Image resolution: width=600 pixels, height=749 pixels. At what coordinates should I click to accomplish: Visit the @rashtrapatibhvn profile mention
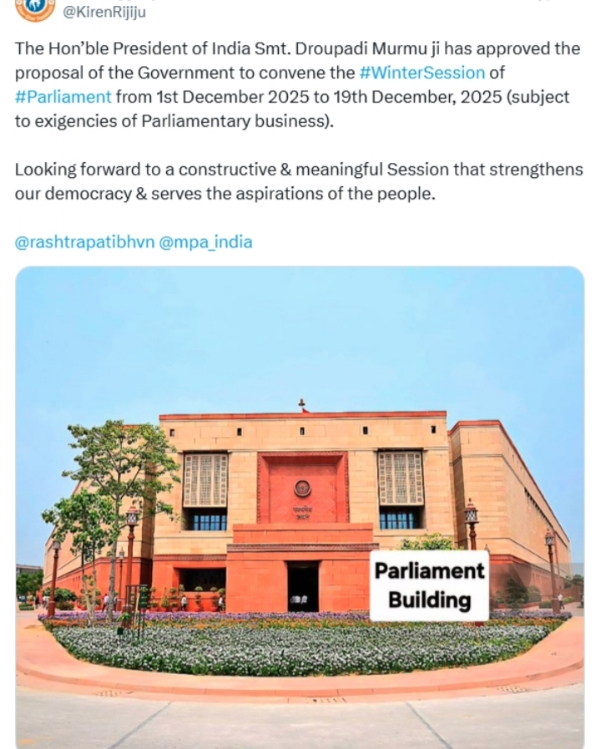coord(84,242)
